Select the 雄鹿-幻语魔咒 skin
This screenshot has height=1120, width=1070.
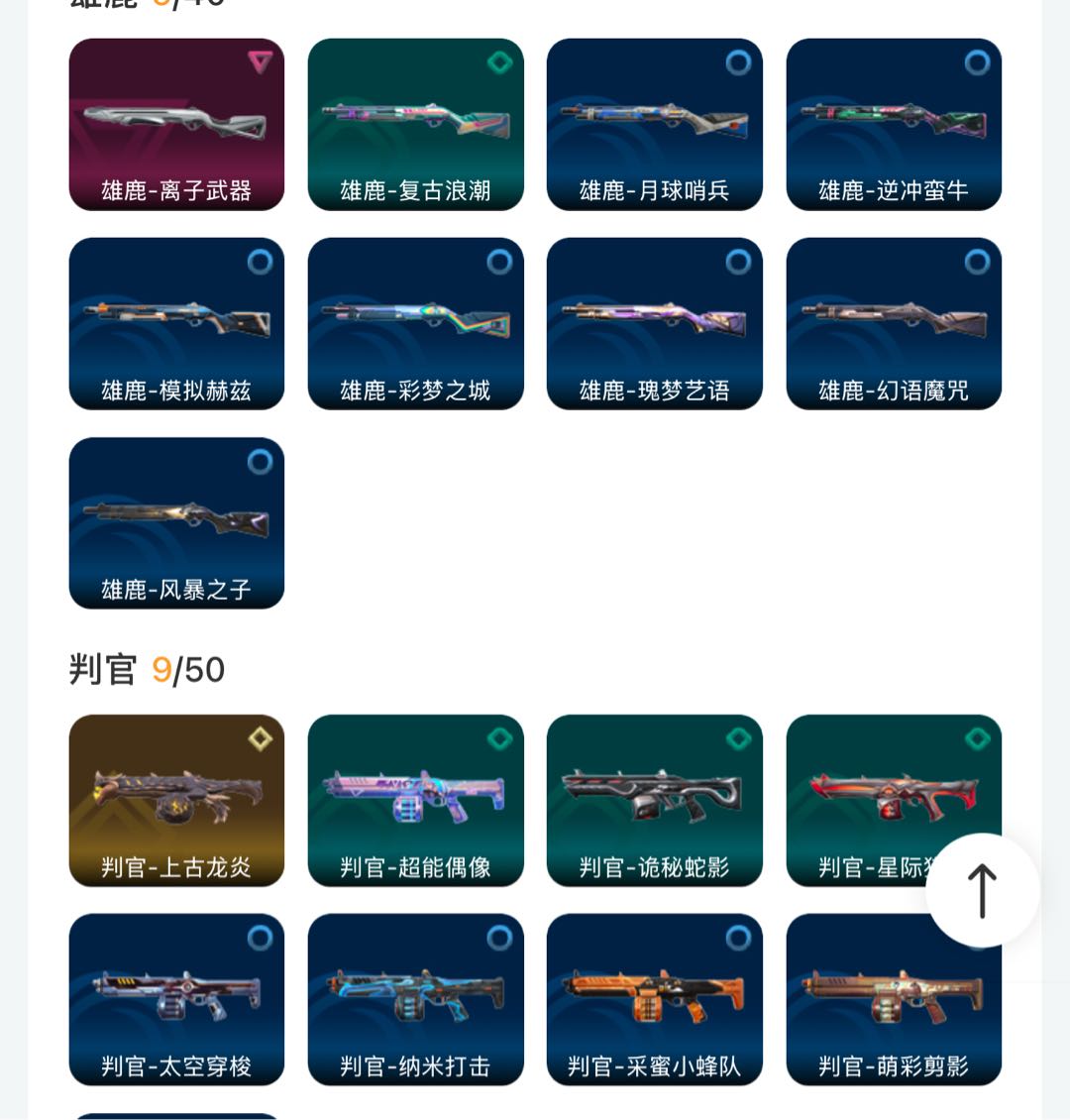(894, 323)
